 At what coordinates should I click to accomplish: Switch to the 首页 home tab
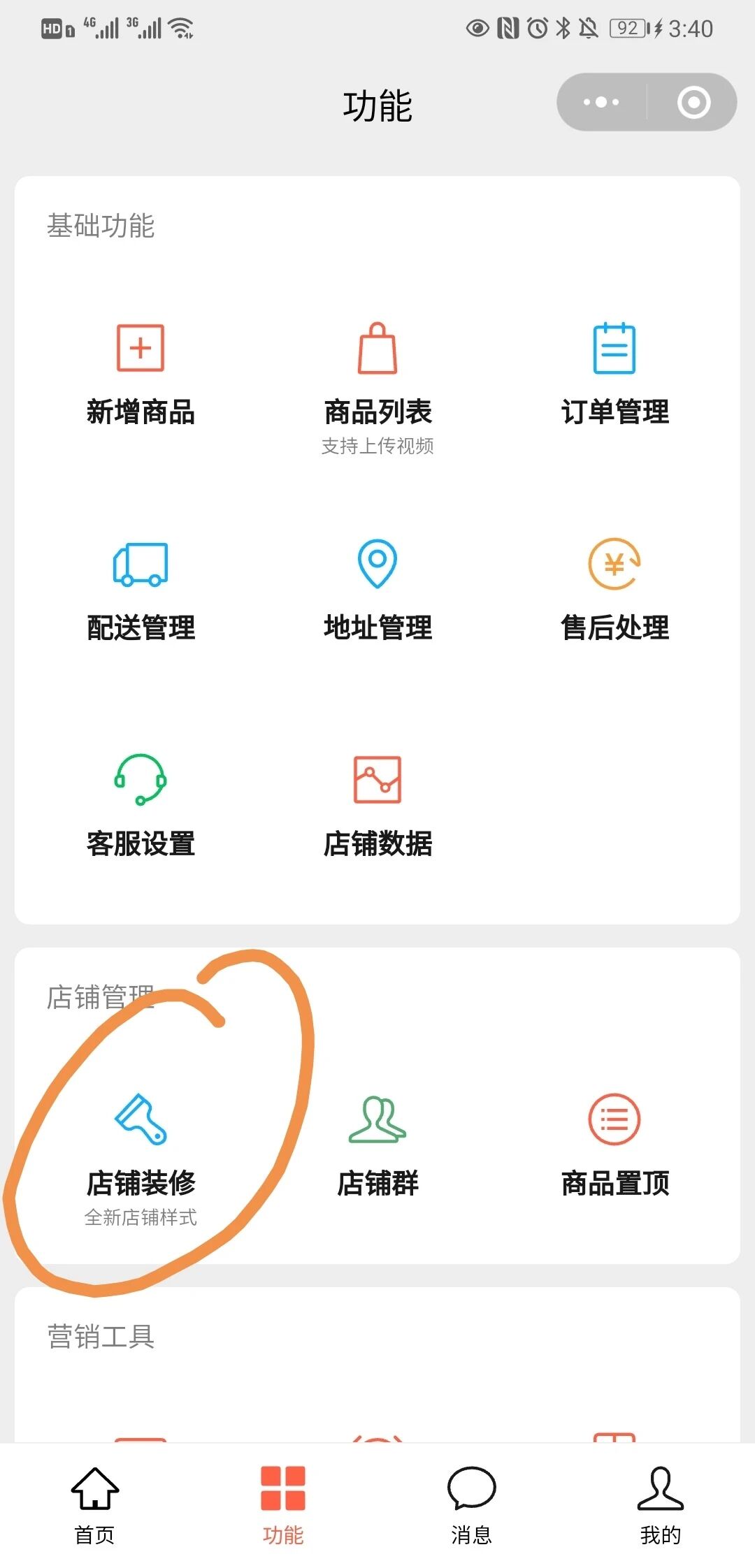(94, 1505)
